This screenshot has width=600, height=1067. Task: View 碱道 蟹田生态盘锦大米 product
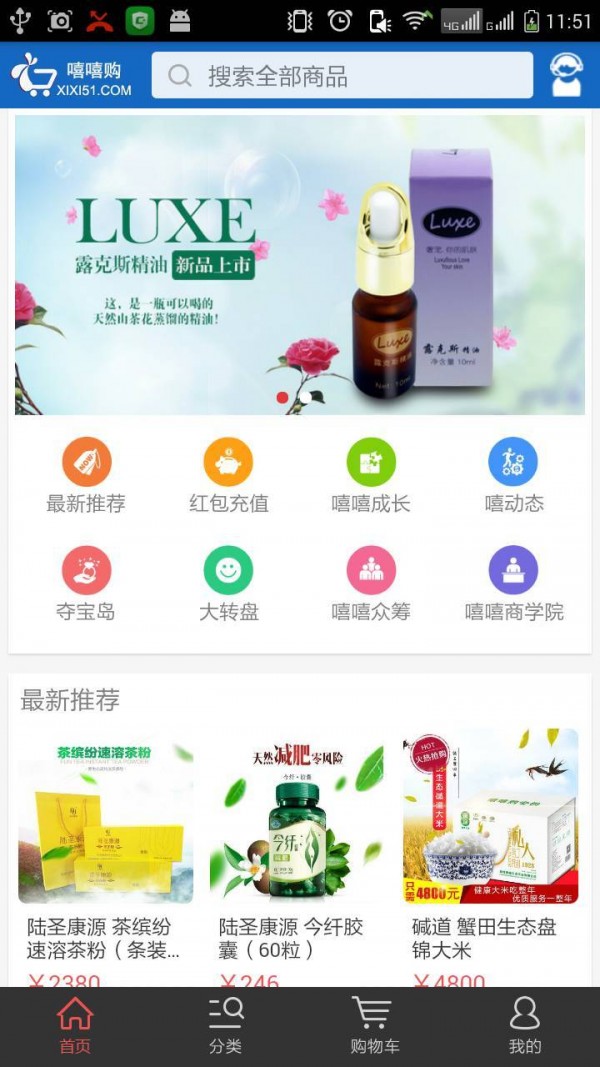pyautogui.click(x=490, y=850)
